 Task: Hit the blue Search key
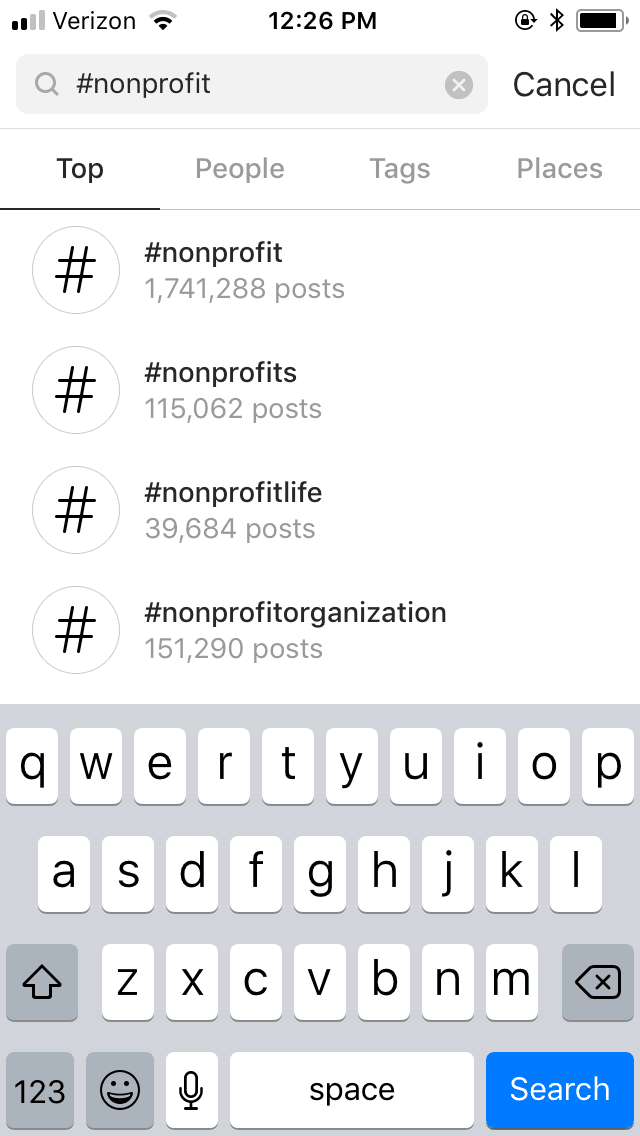point(560,1090)
